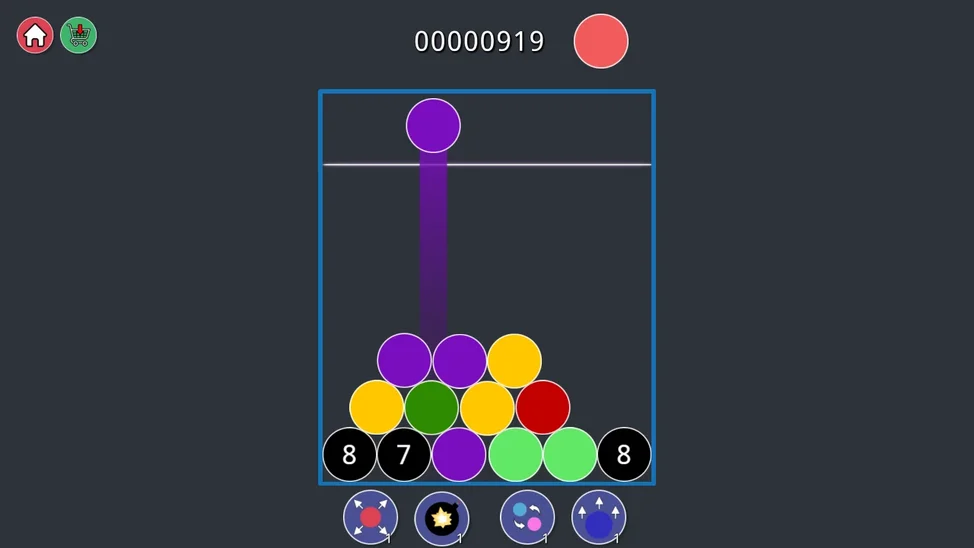This screenshot has width=974, height=548.
Task: Use the scatter balls power-up
Action: 370,517
